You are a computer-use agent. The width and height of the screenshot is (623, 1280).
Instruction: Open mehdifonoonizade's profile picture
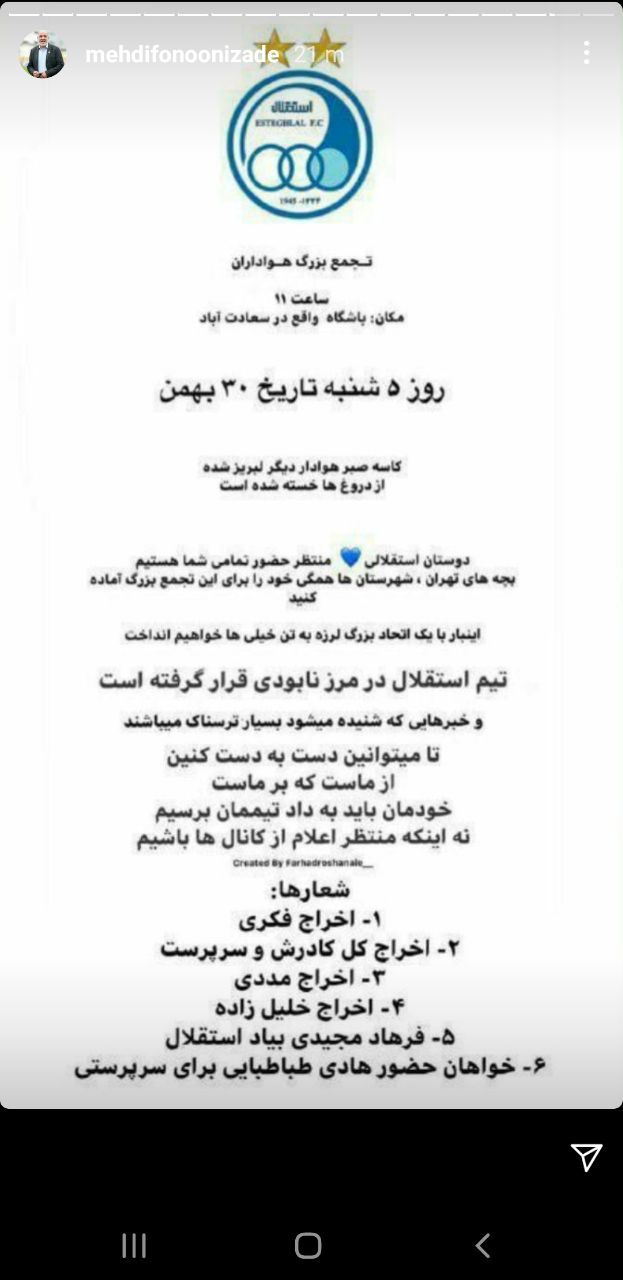pos(43,55)
